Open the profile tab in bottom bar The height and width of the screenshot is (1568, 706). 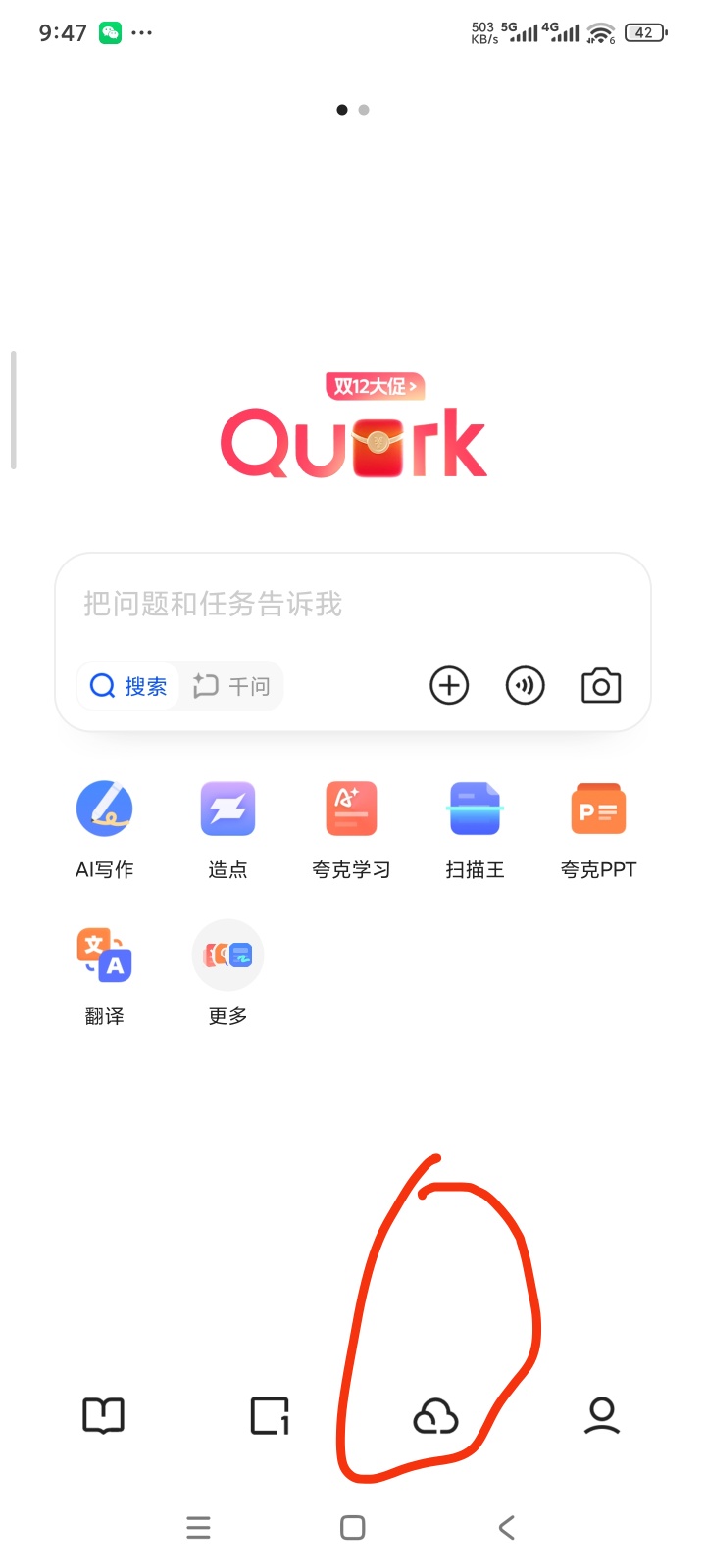point(601,1415)
